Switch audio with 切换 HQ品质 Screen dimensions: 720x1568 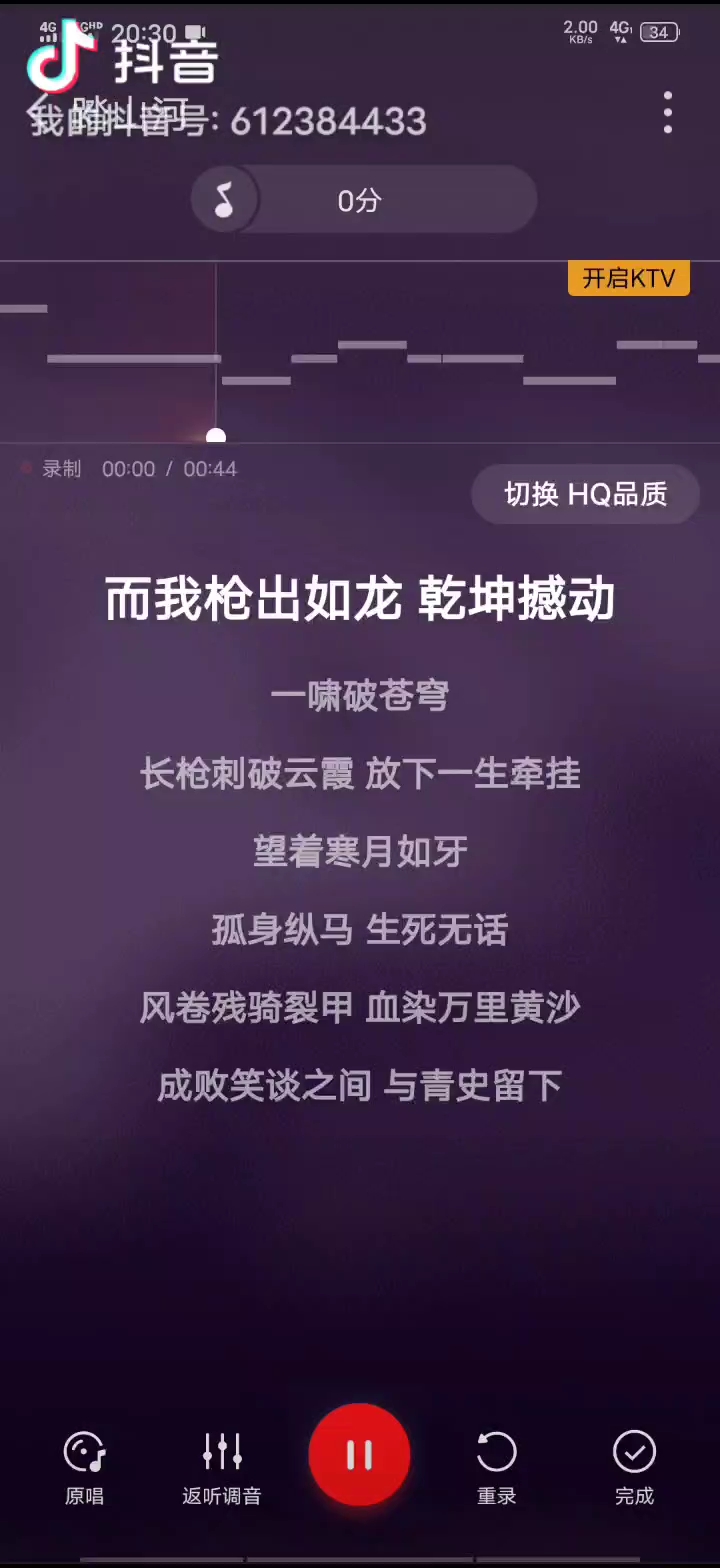click(x=585, y=494)
